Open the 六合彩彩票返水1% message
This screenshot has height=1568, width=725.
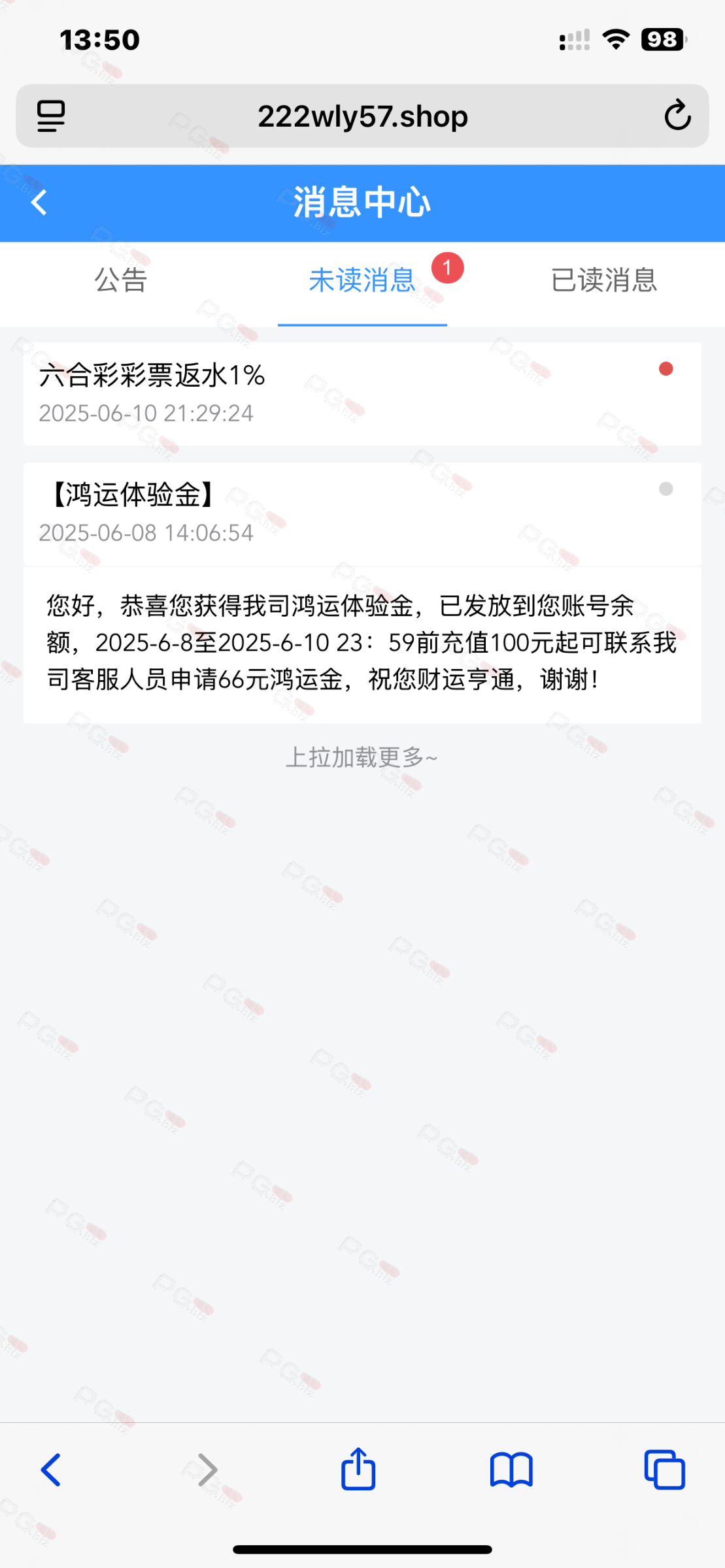pyautogui.click(x=362, y=393)
